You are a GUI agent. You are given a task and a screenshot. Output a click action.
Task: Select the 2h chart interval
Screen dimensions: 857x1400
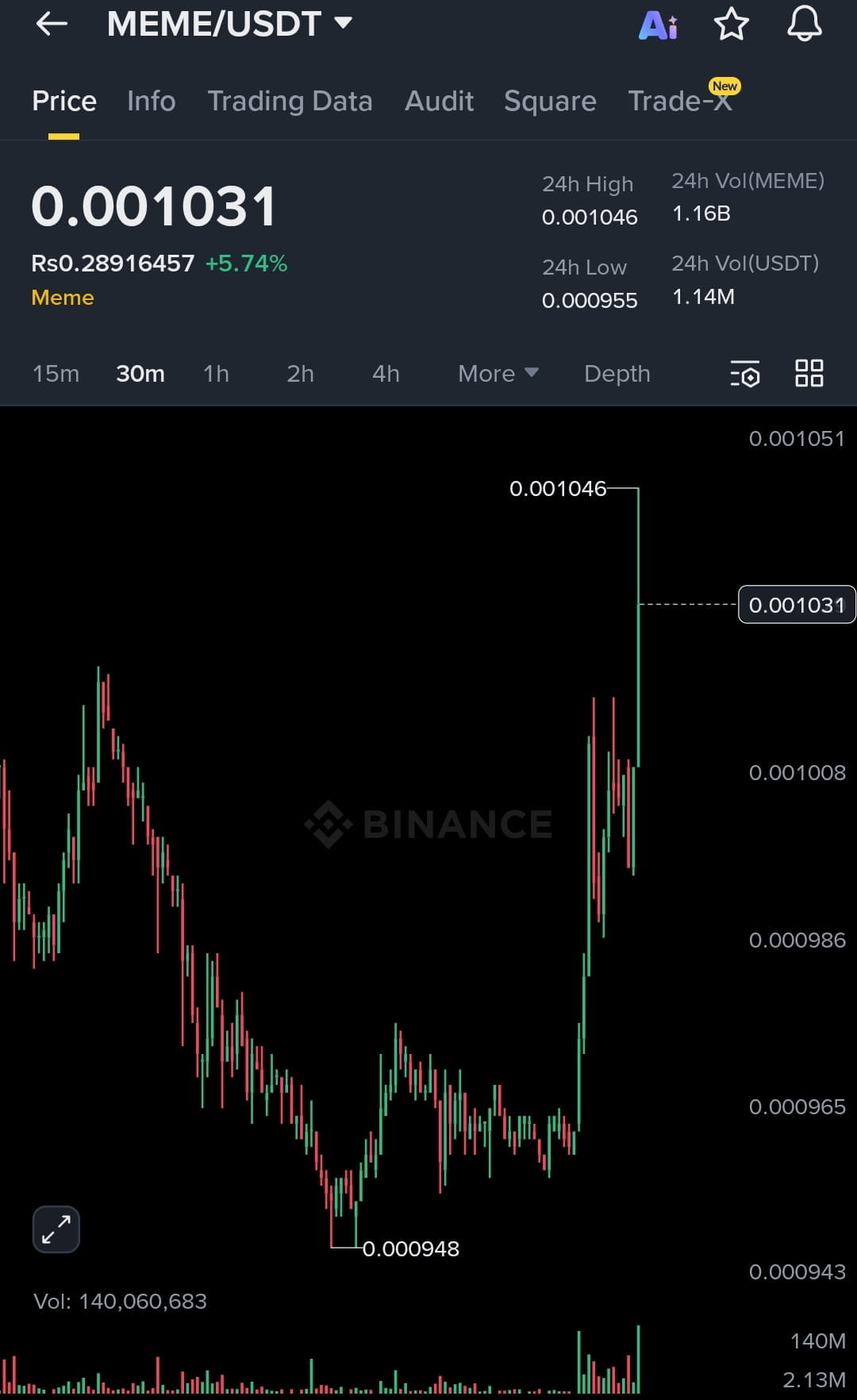click(x=300, y=373)
